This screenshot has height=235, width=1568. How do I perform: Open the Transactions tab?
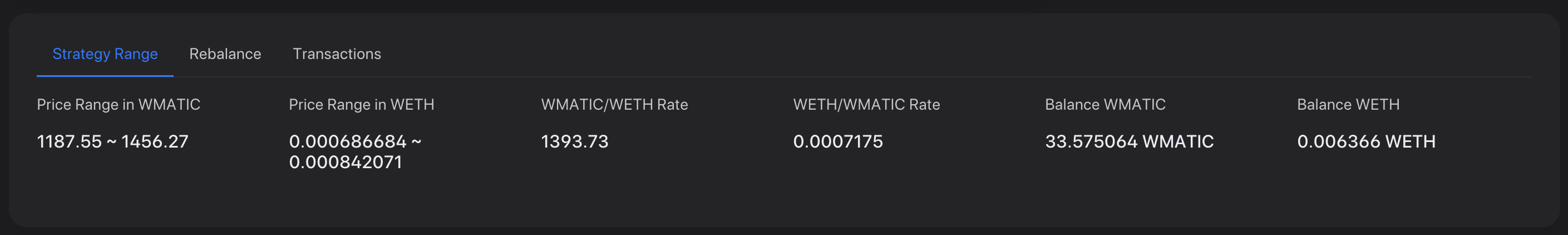[337, 54]
